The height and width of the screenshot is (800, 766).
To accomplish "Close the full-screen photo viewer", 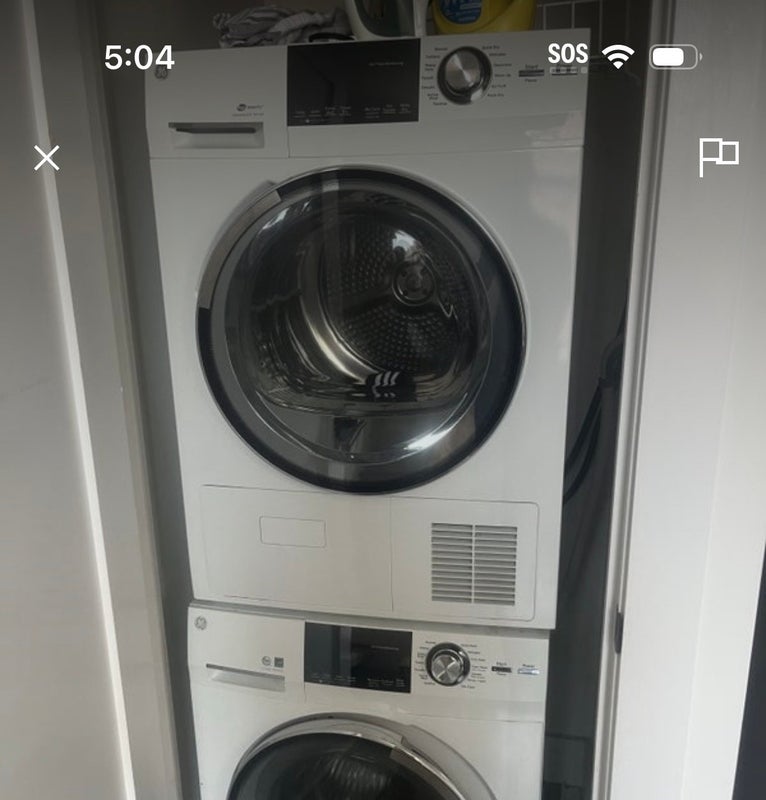I will [46, 158].
